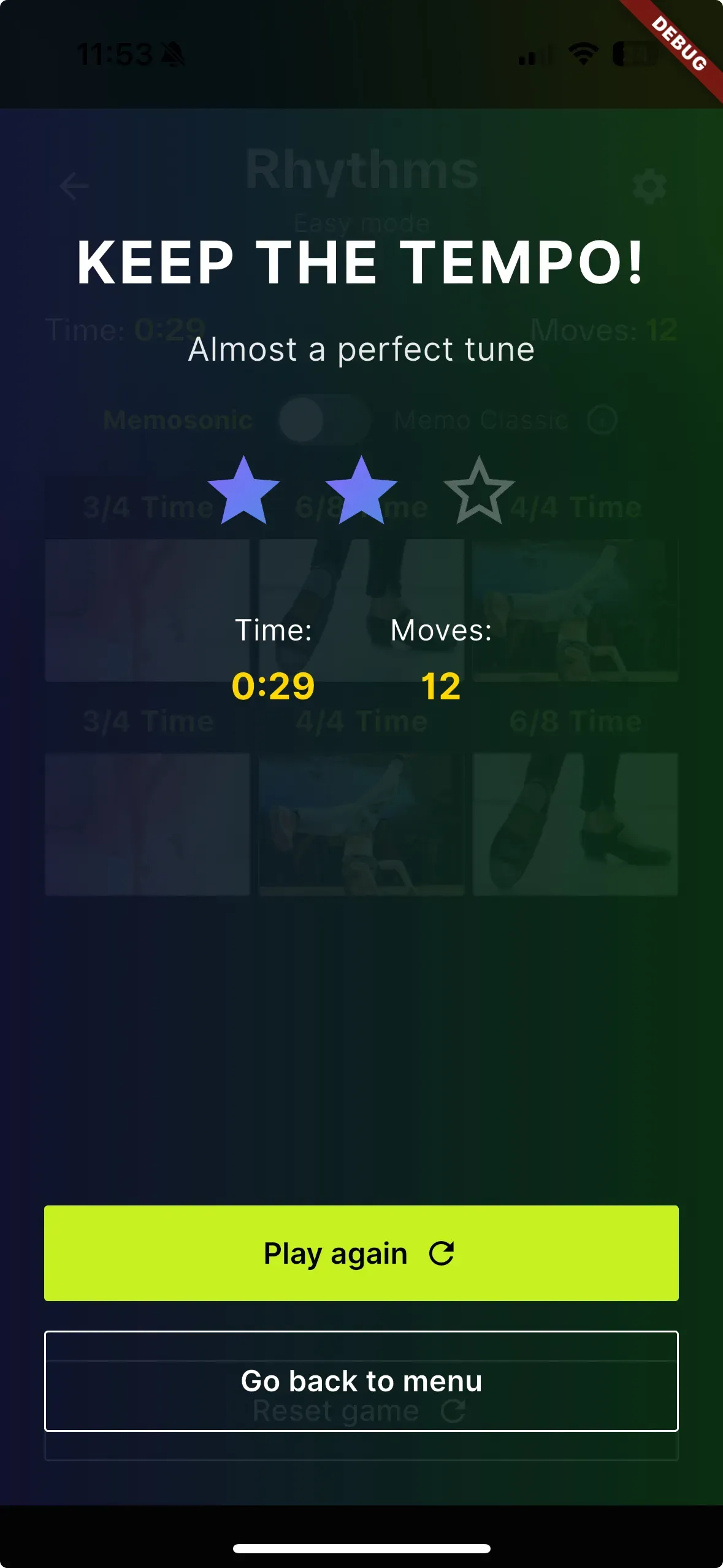Tap the yellow Time value 0:29
Screen dimensions: 723x1568
[x=274, y=687]
